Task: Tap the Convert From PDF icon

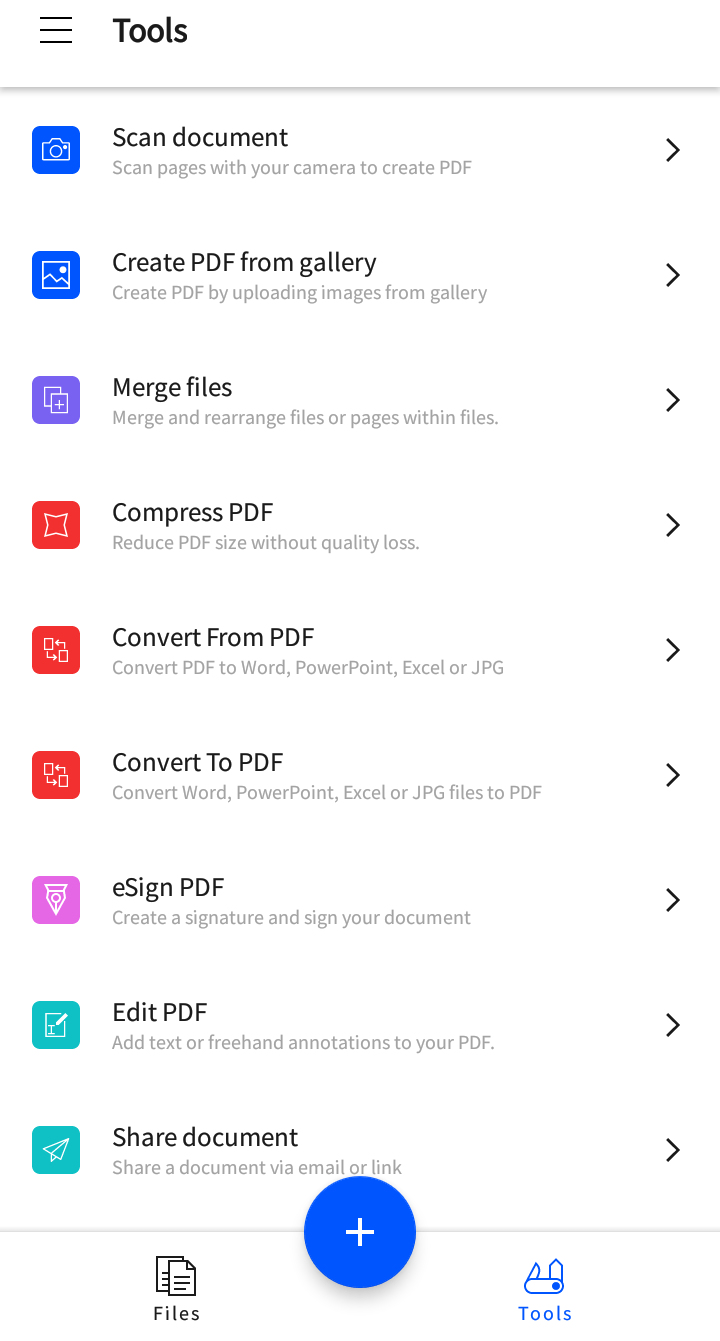Action: (x=55, y=650)
